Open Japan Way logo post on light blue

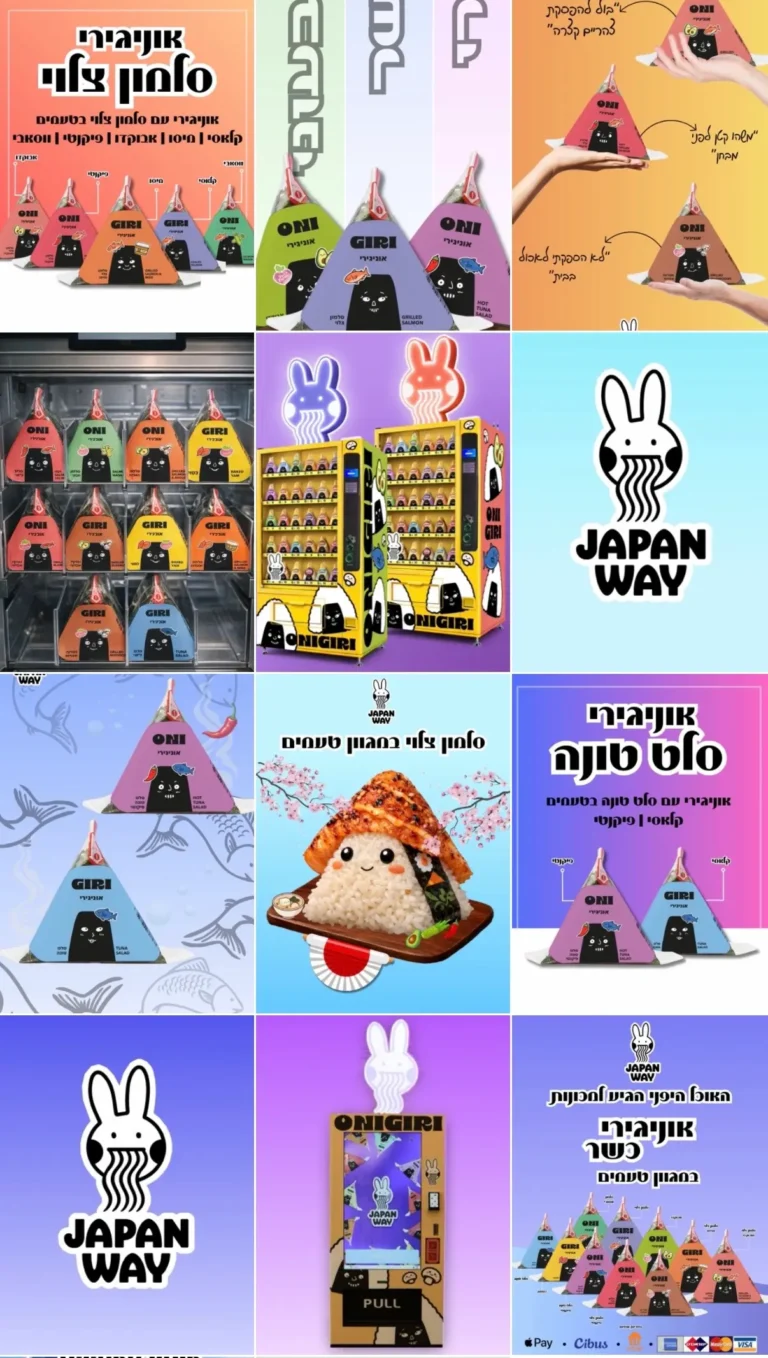tap(640, 502)
